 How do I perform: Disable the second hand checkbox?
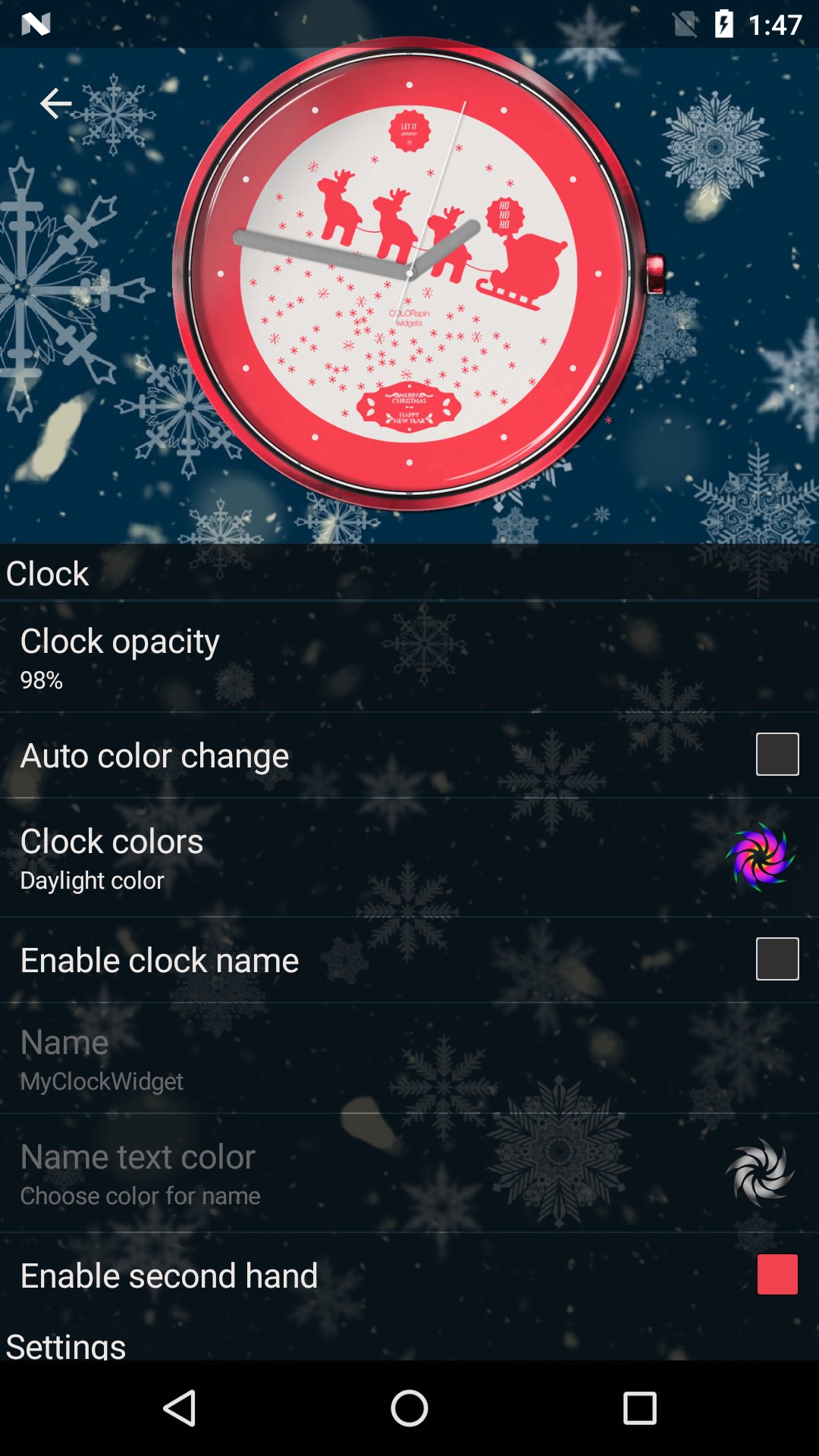coord(777,1274)
